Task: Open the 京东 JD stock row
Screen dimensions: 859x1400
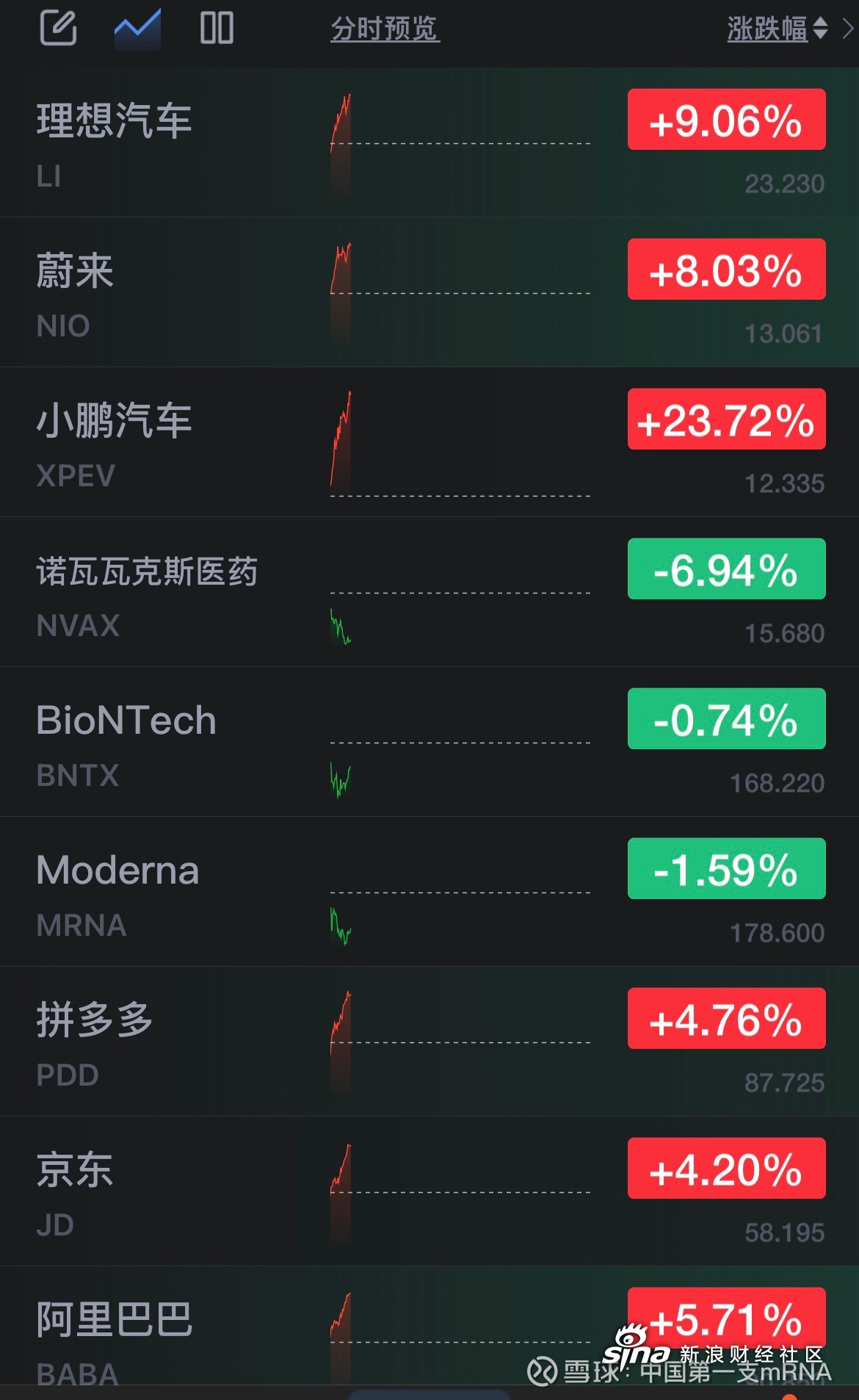Action: click(x=429, y=1191)
